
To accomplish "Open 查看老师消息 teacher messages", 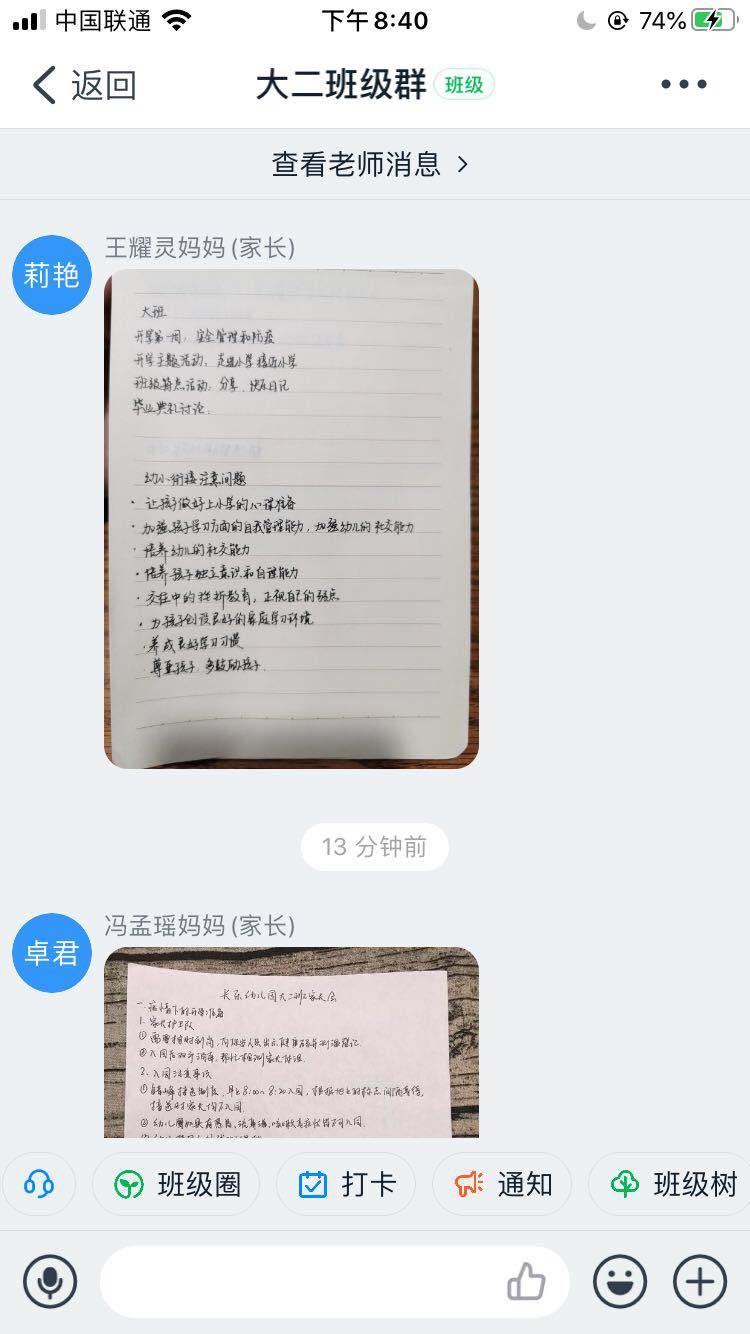I will [x=370, y=164].
